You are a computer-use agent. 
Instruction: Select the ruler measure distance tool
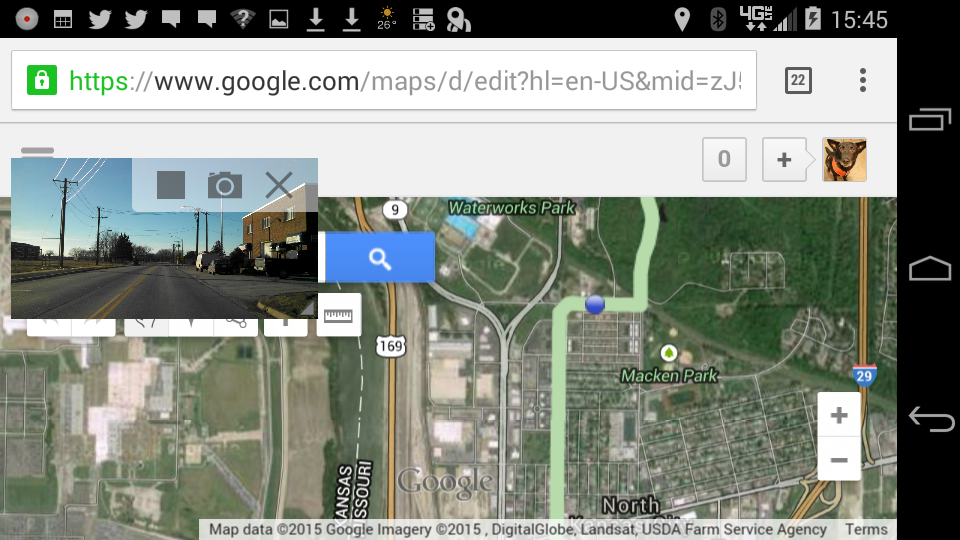pos(339,316)
